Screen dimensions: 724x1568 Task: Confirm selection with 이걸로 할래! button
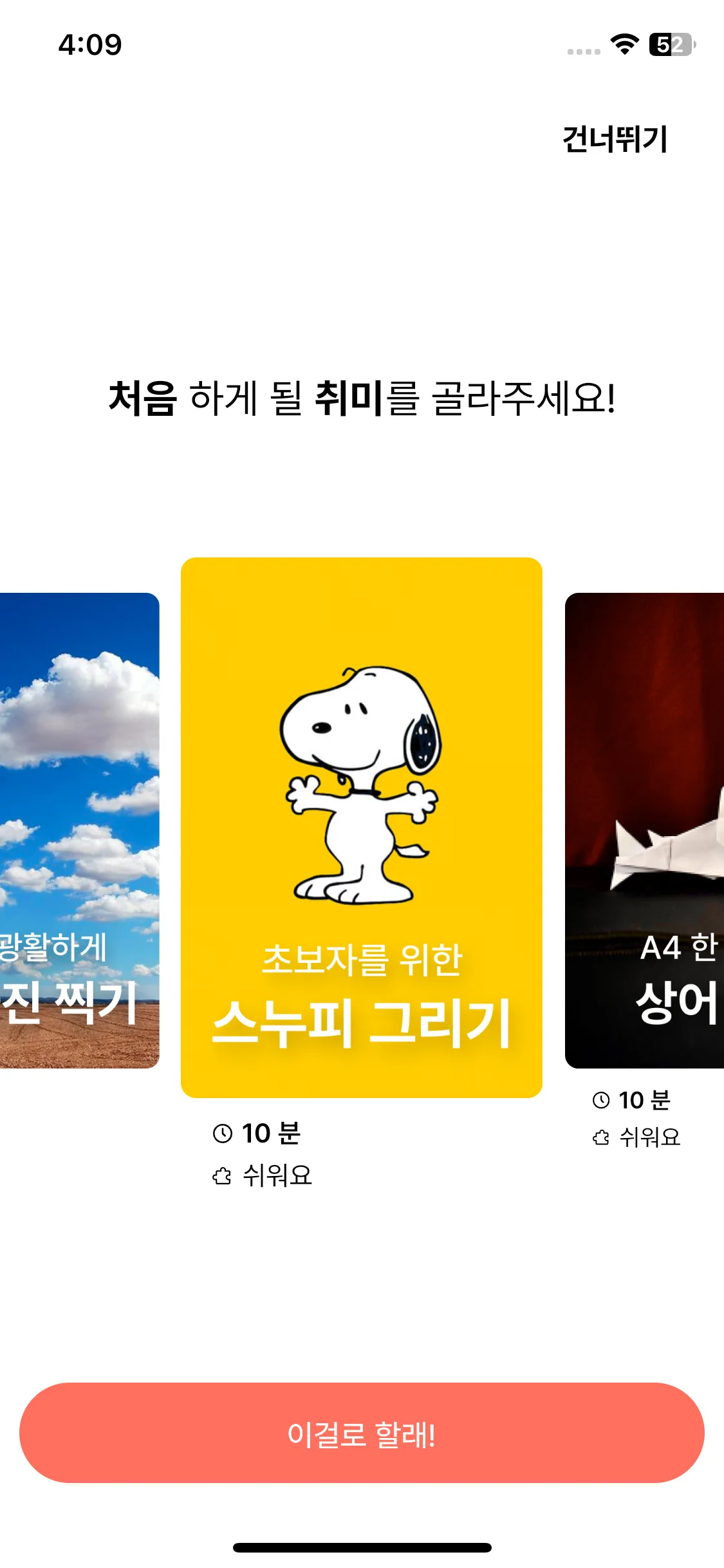click(x=362, y=1433)
